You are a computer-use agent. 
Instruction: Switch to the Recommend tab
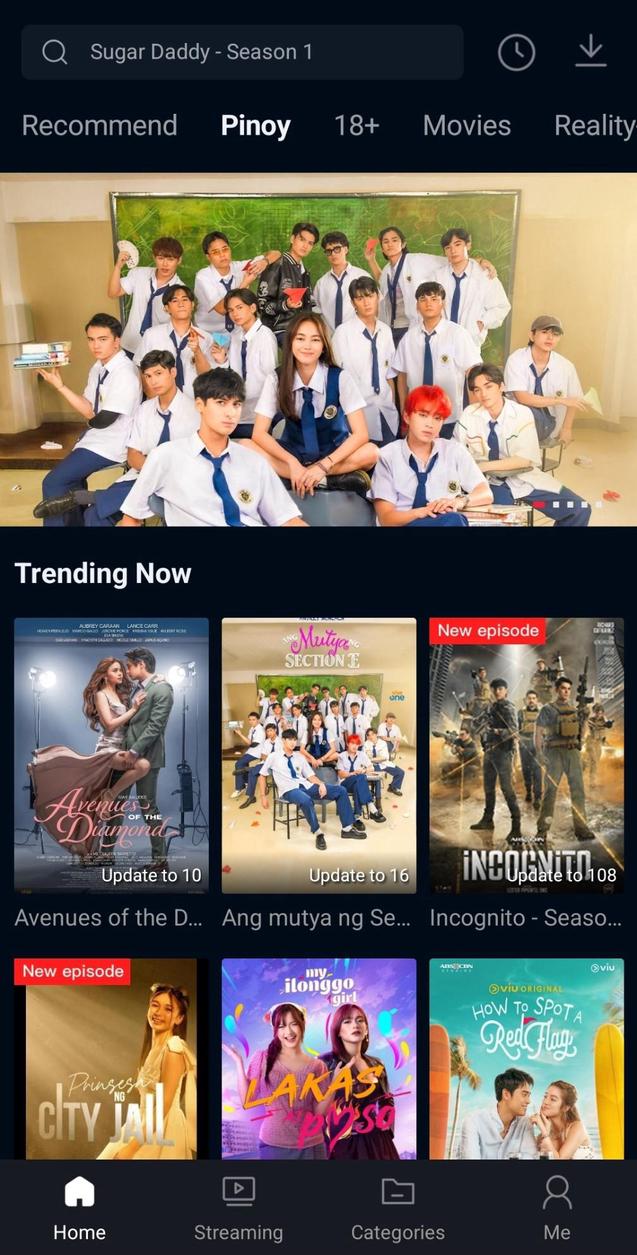click(99, 126)
